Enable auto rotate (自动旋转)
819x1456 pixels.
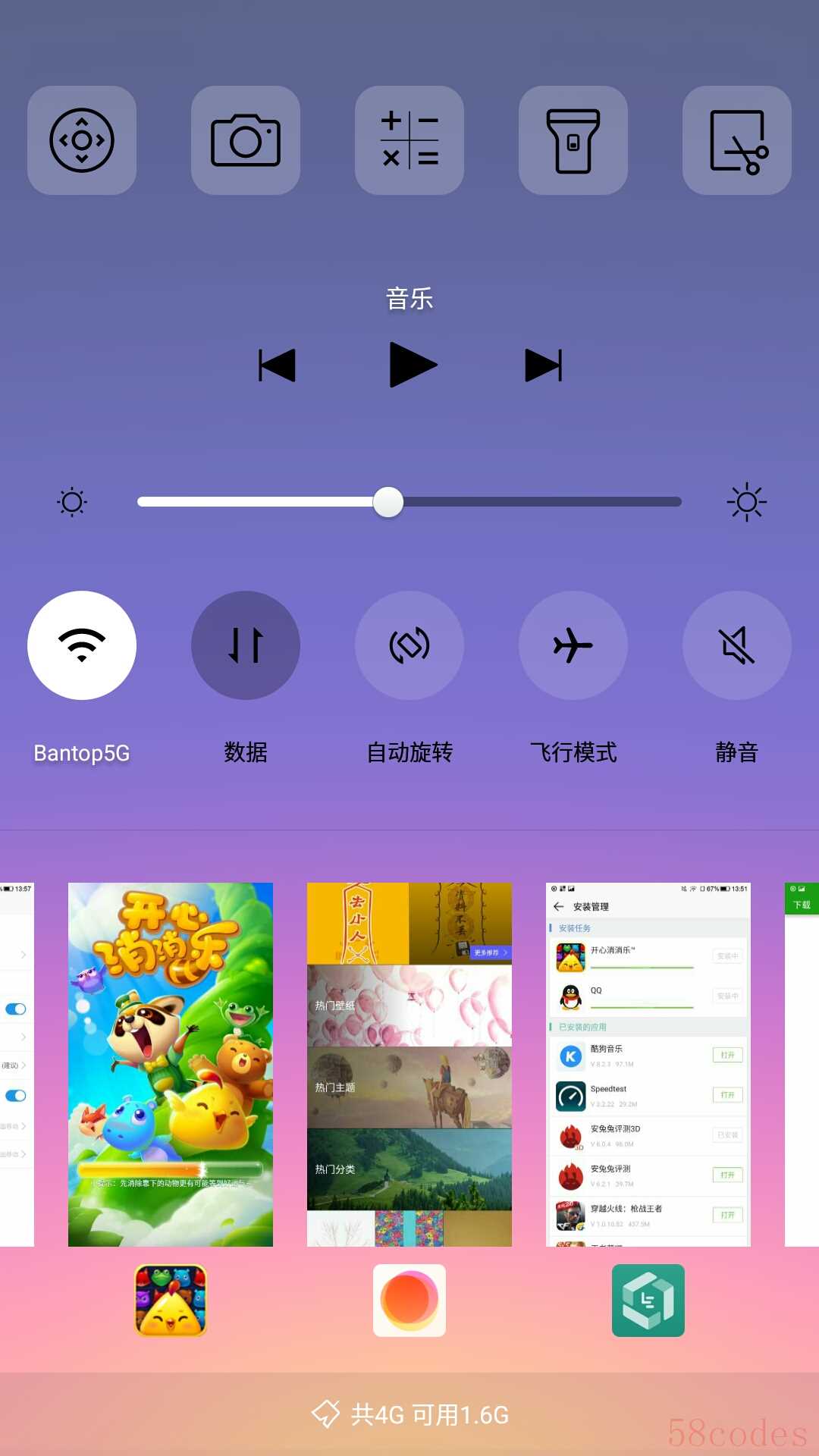coord(409,645)
